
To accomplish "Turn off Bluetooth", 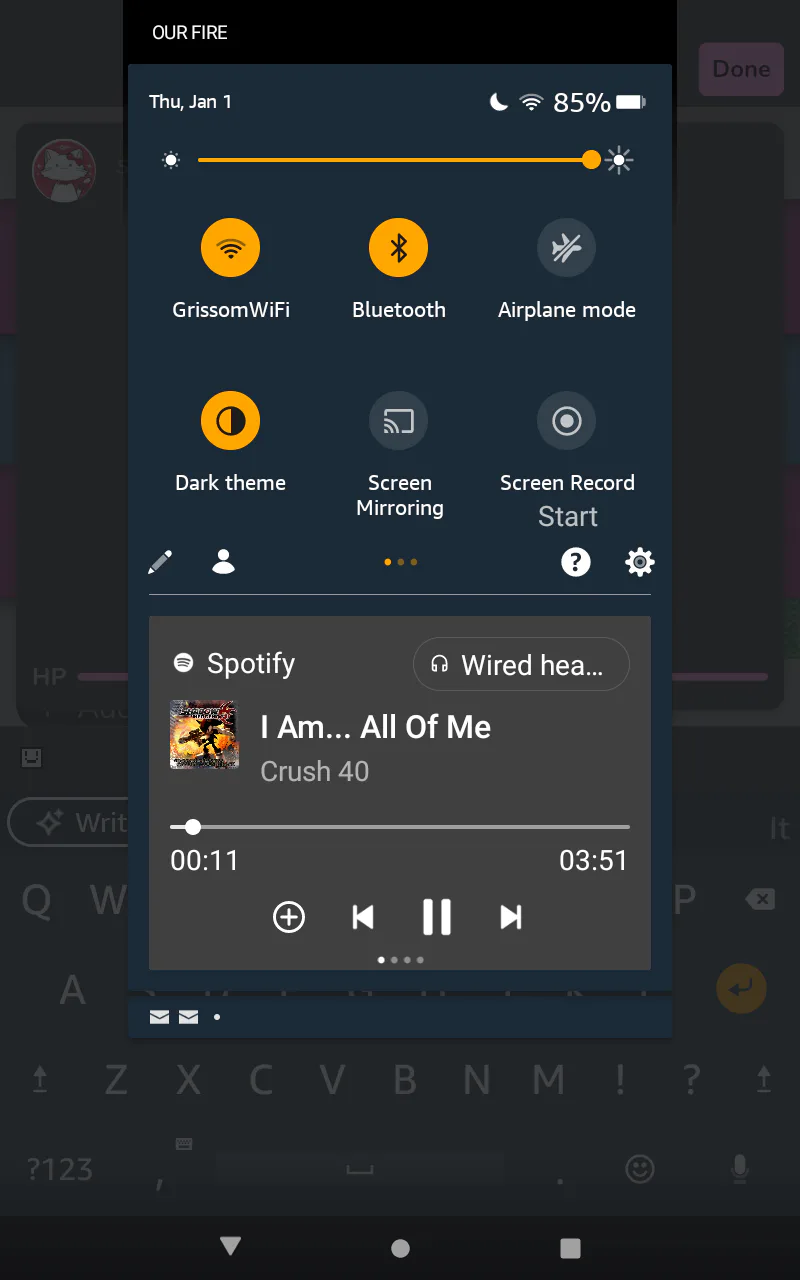I will tap(399, 248).
